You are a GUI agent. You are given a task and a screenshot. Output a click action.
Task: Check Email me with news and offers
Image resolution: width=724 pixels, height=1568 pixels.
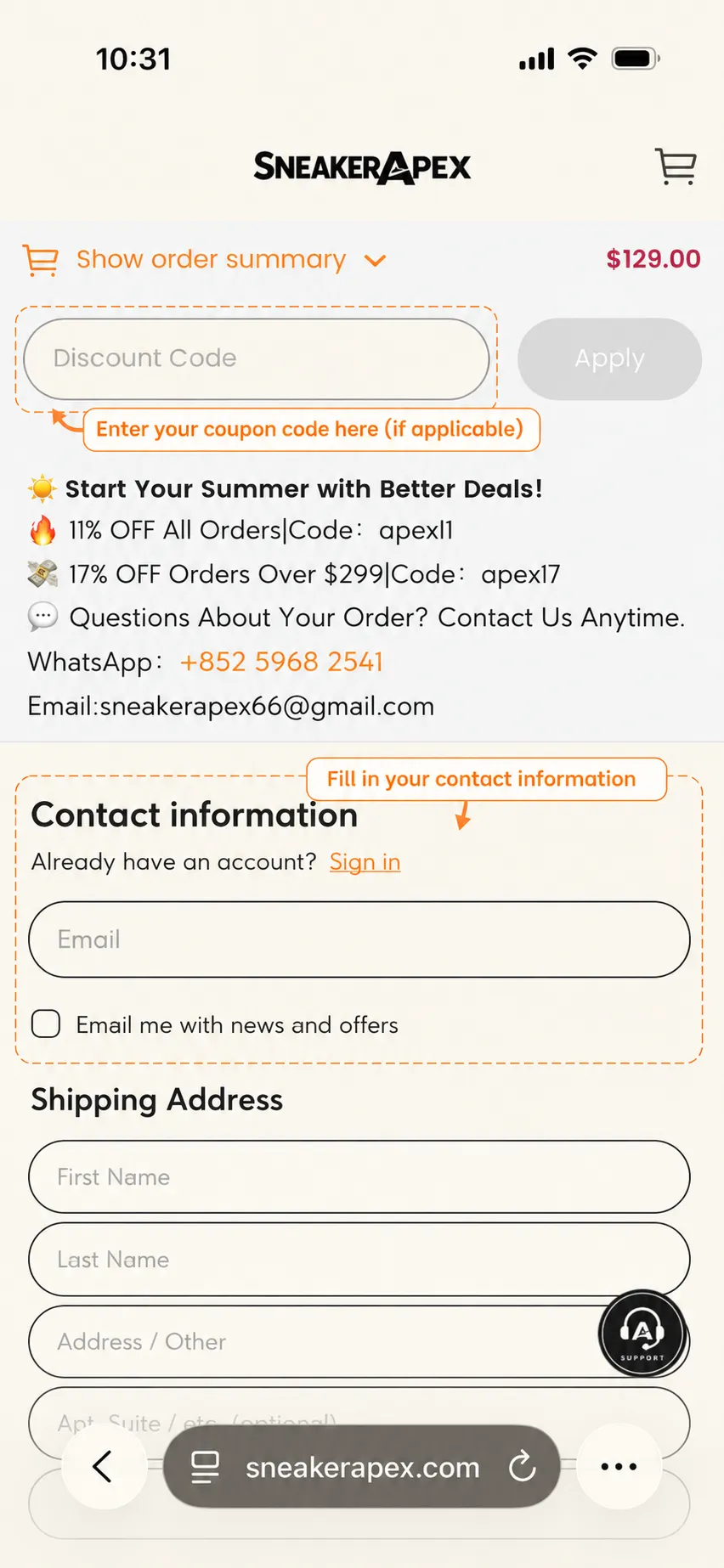coord(46,1024)
